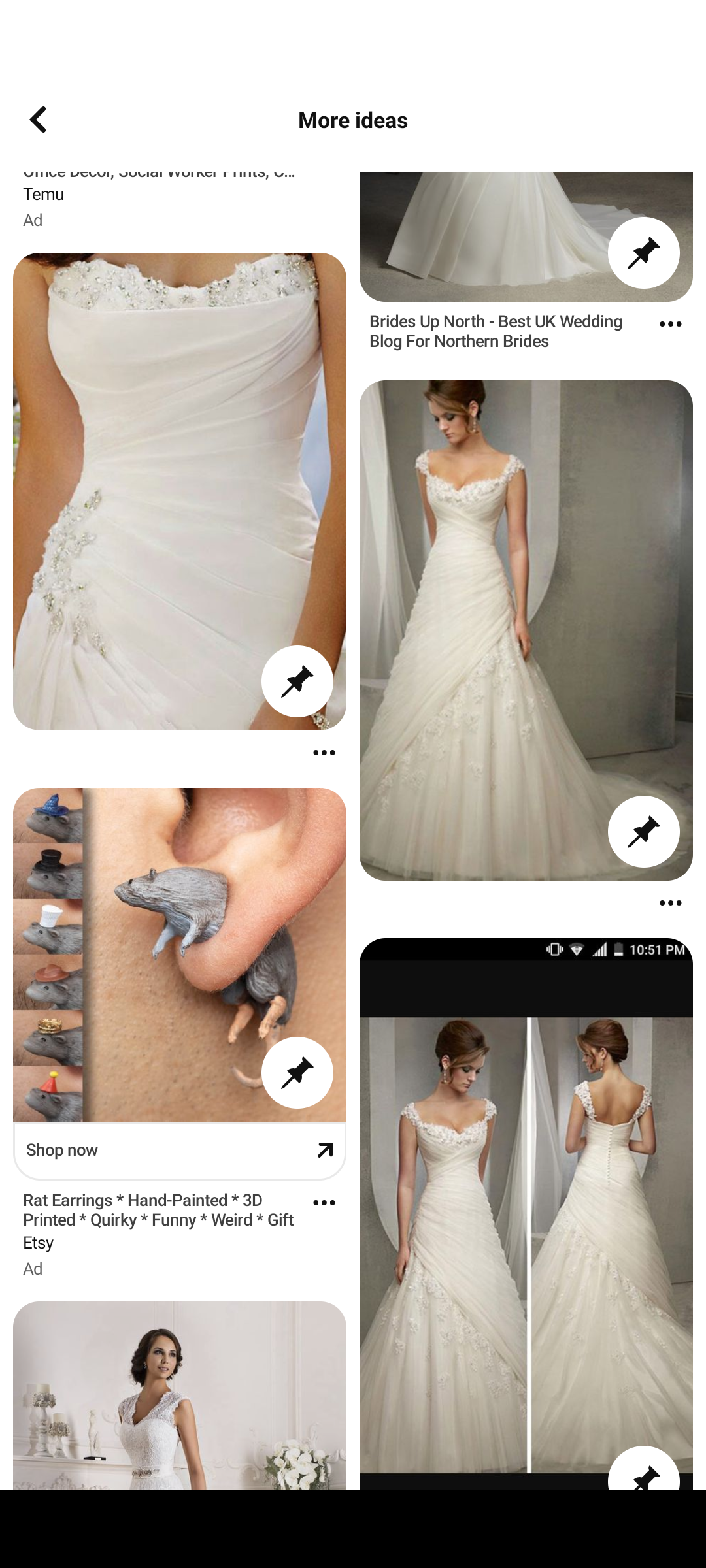This screenshot has width=706, height=1568.
Task: Pin the strapless beaded wedding dress
Action: coord(297,681)
